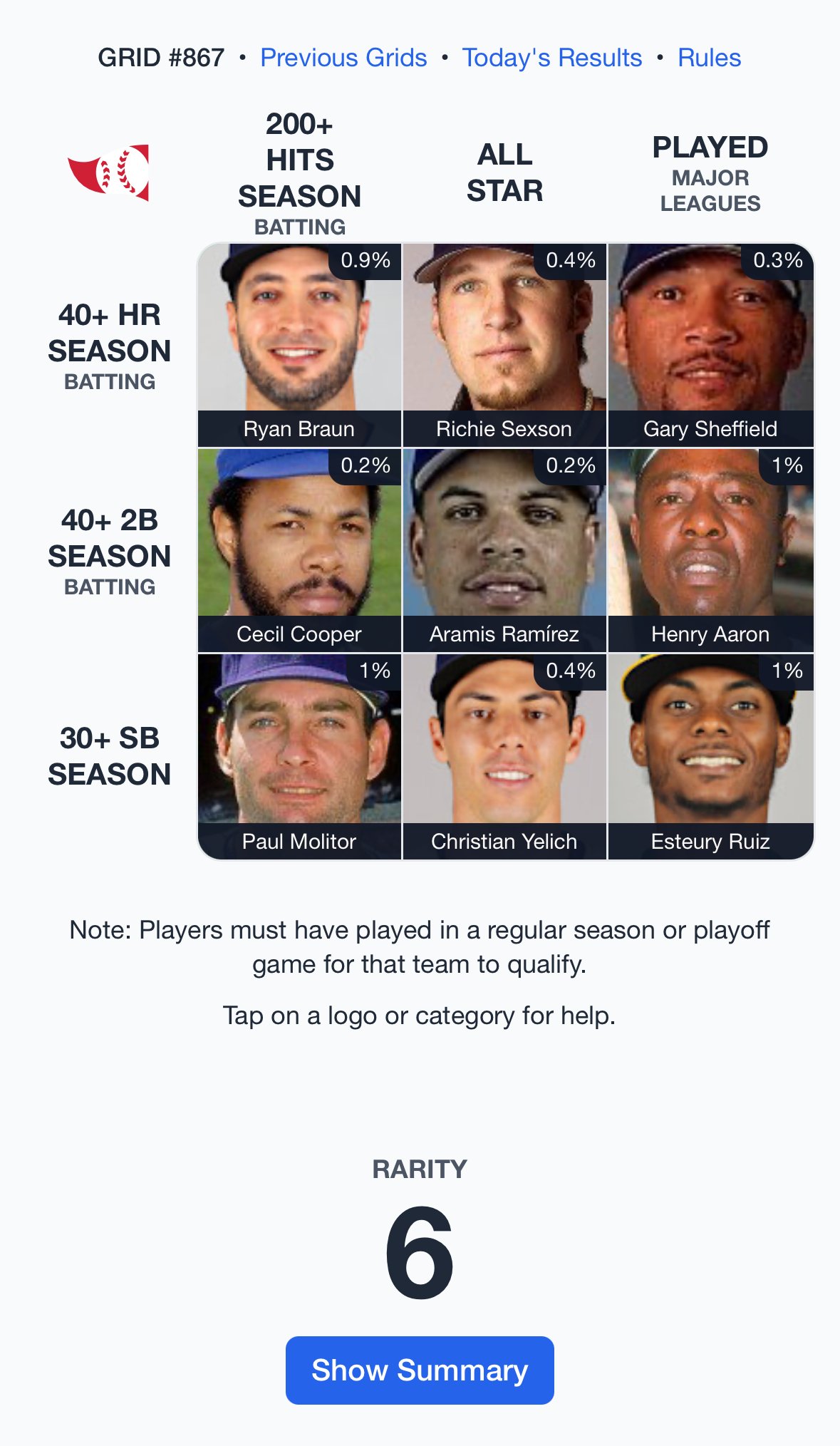Select the Henry Aaron tile
The height and width of the screenshot is (1446, 840).
point(710,550)
